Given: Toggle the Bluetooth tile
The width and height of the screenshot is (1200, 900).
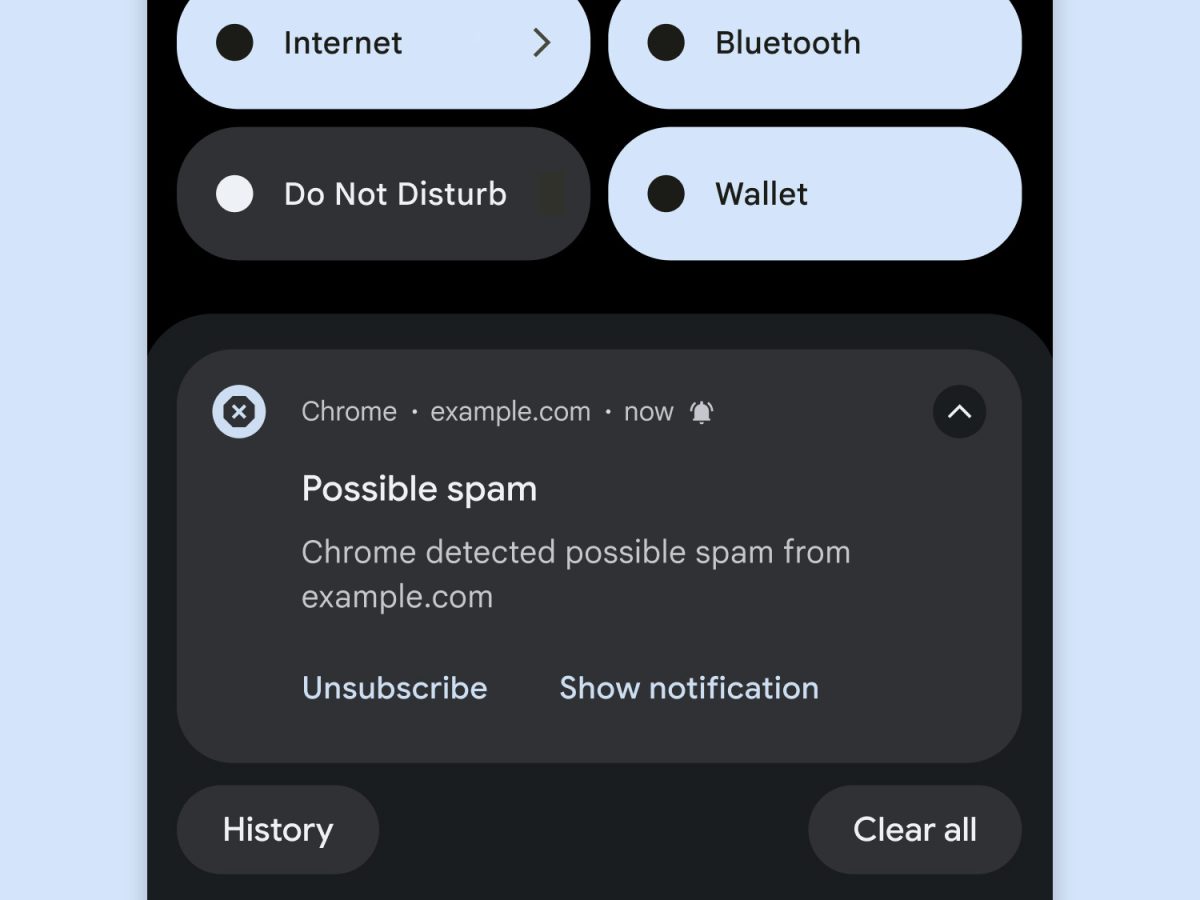Looking at the screenshot, I should point(814,44).
